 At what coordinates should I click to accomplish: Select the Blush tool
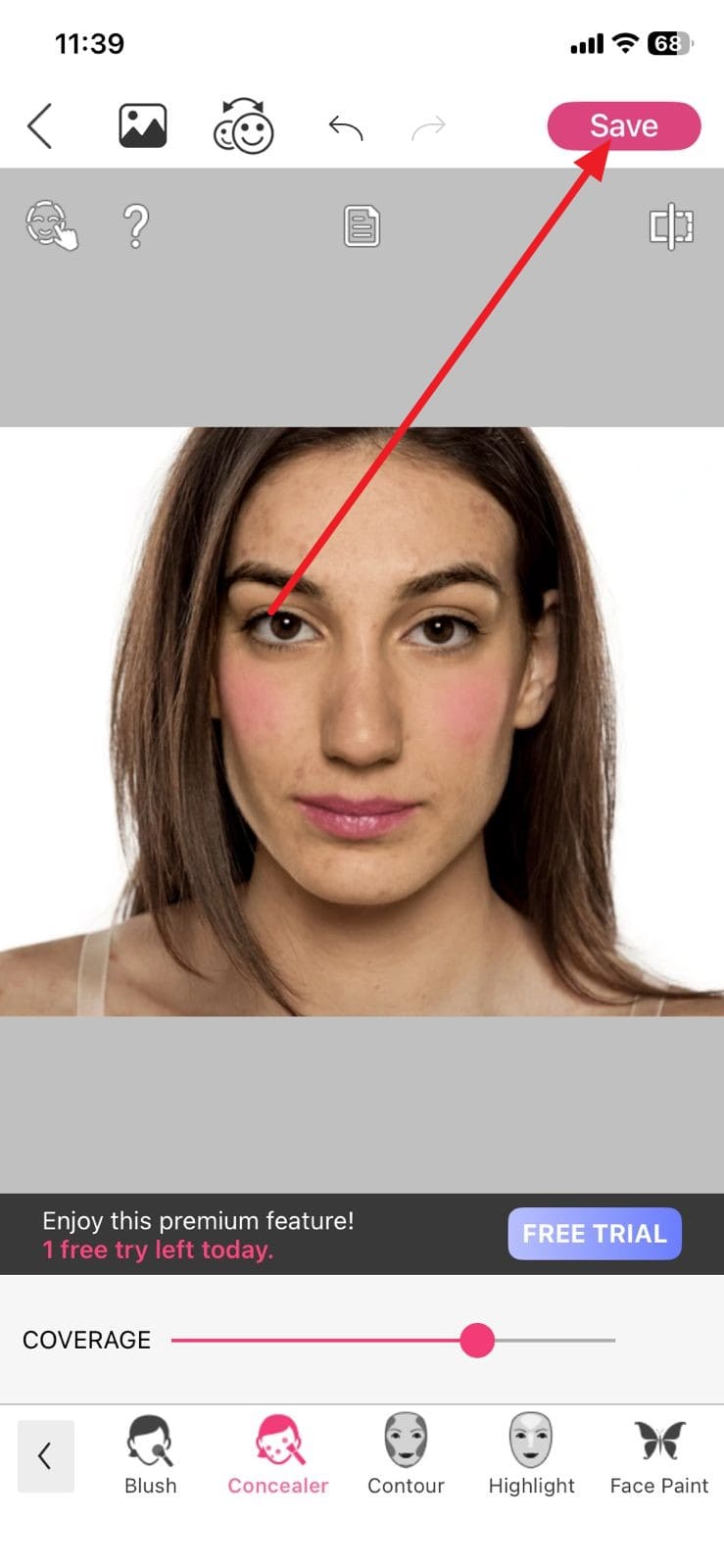151,1455
